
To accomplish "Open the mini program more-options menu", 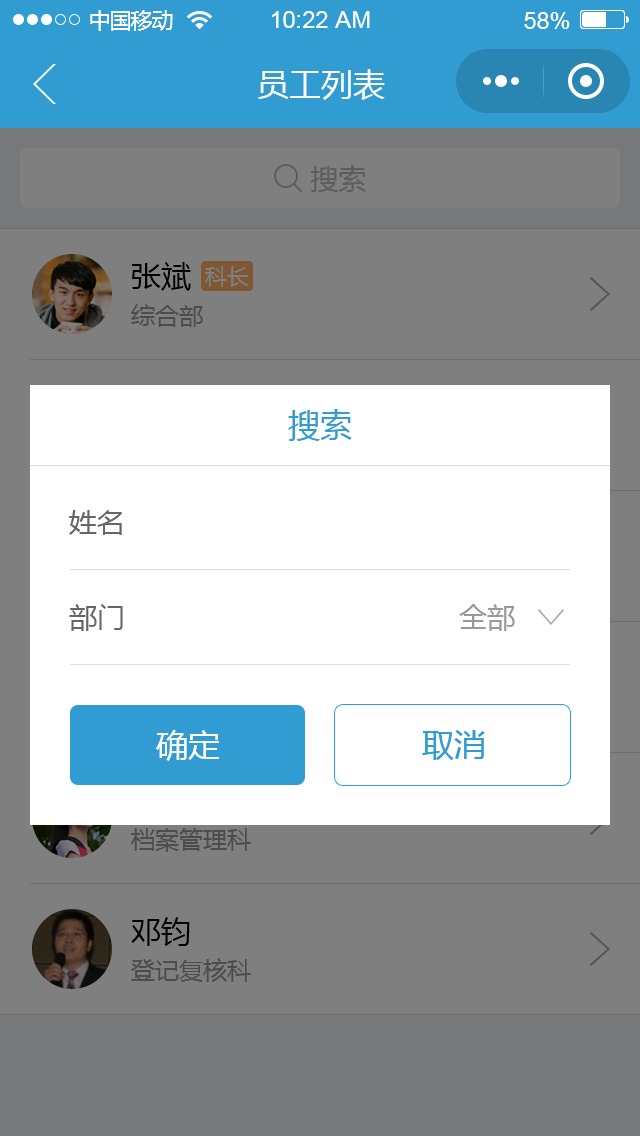I will [x=501, y=81].
